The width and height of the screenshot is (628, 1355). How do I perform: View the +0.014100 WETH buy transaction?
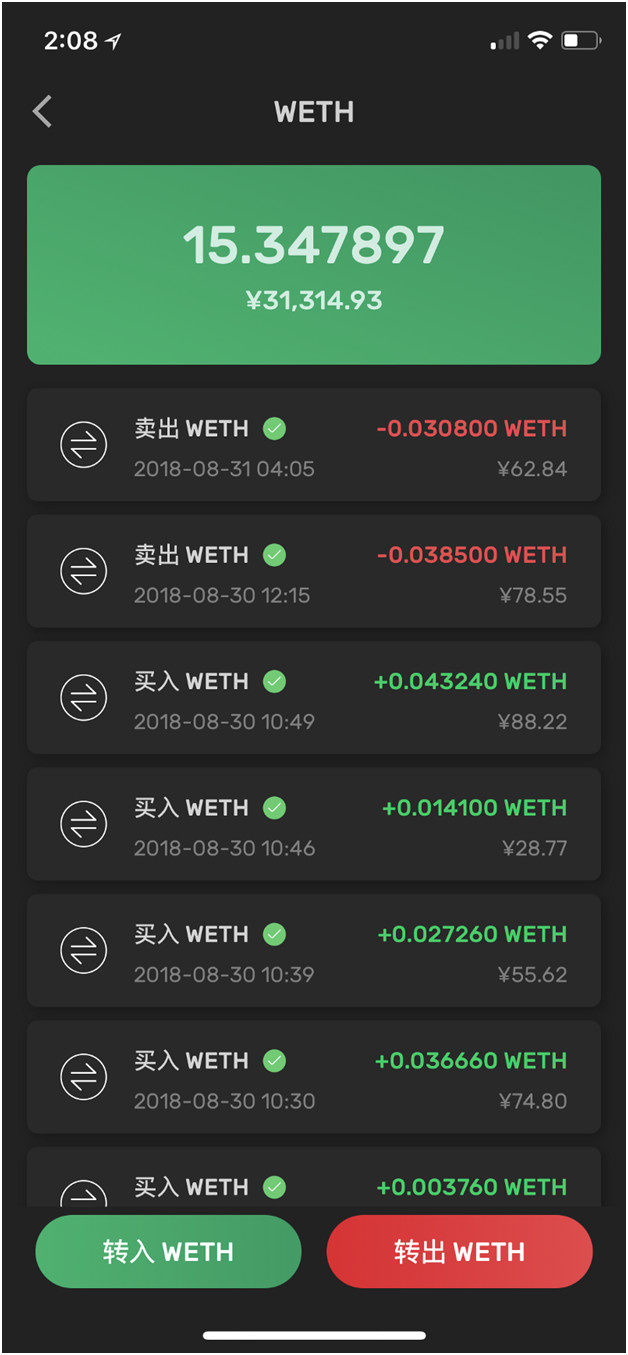[314, 824]
